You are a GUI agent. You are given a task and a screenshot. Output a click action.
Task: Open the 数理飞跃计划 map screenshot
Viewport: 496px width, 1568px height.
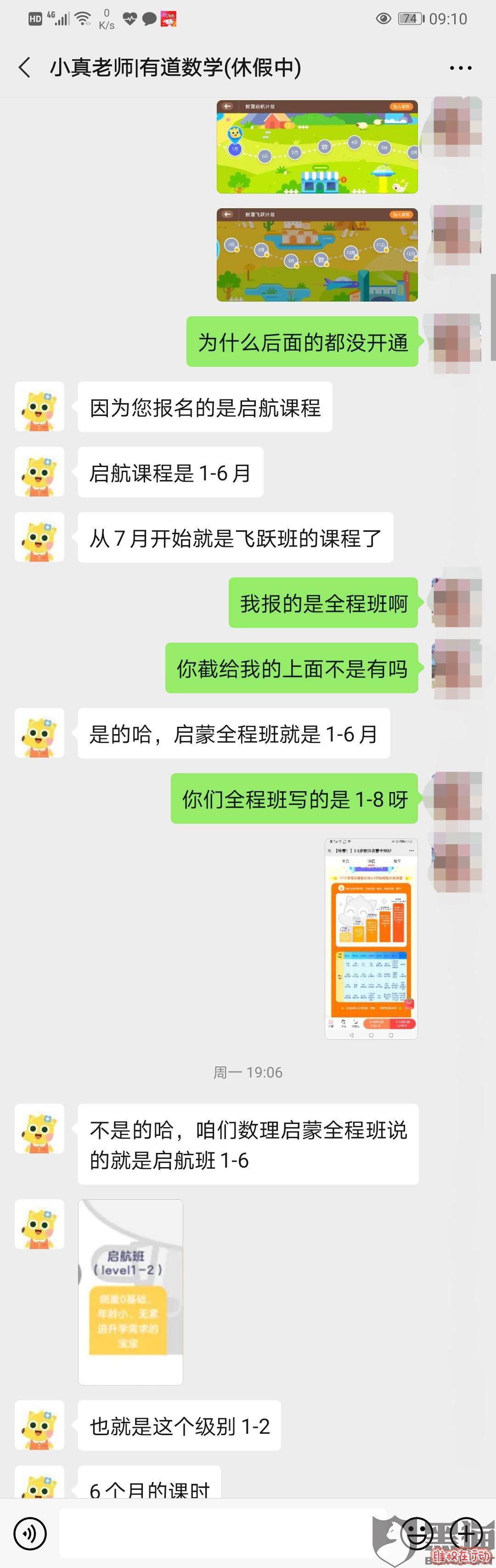tap(317, 254)
